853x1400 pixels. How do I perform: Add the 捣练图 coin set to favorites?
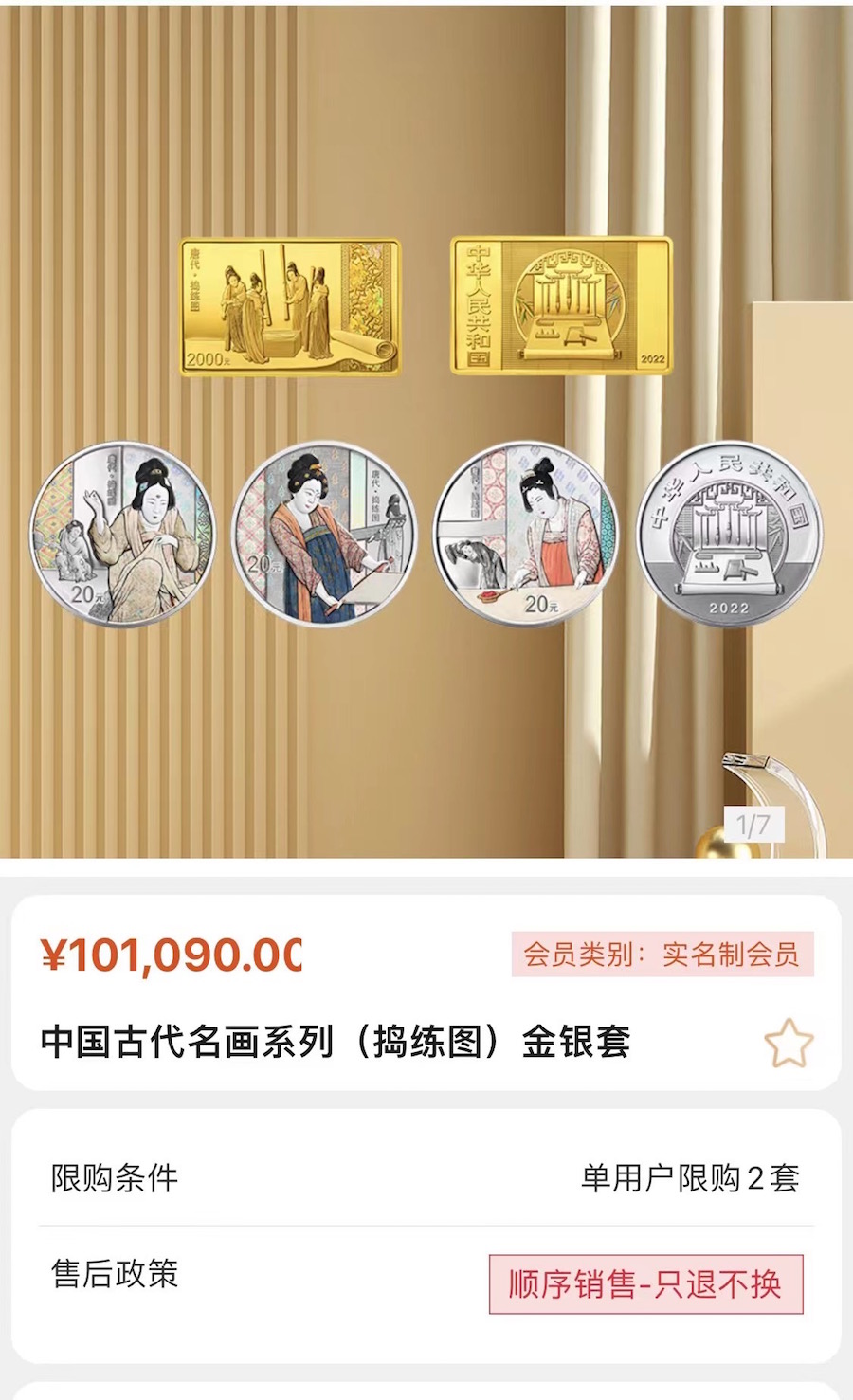789,1043
